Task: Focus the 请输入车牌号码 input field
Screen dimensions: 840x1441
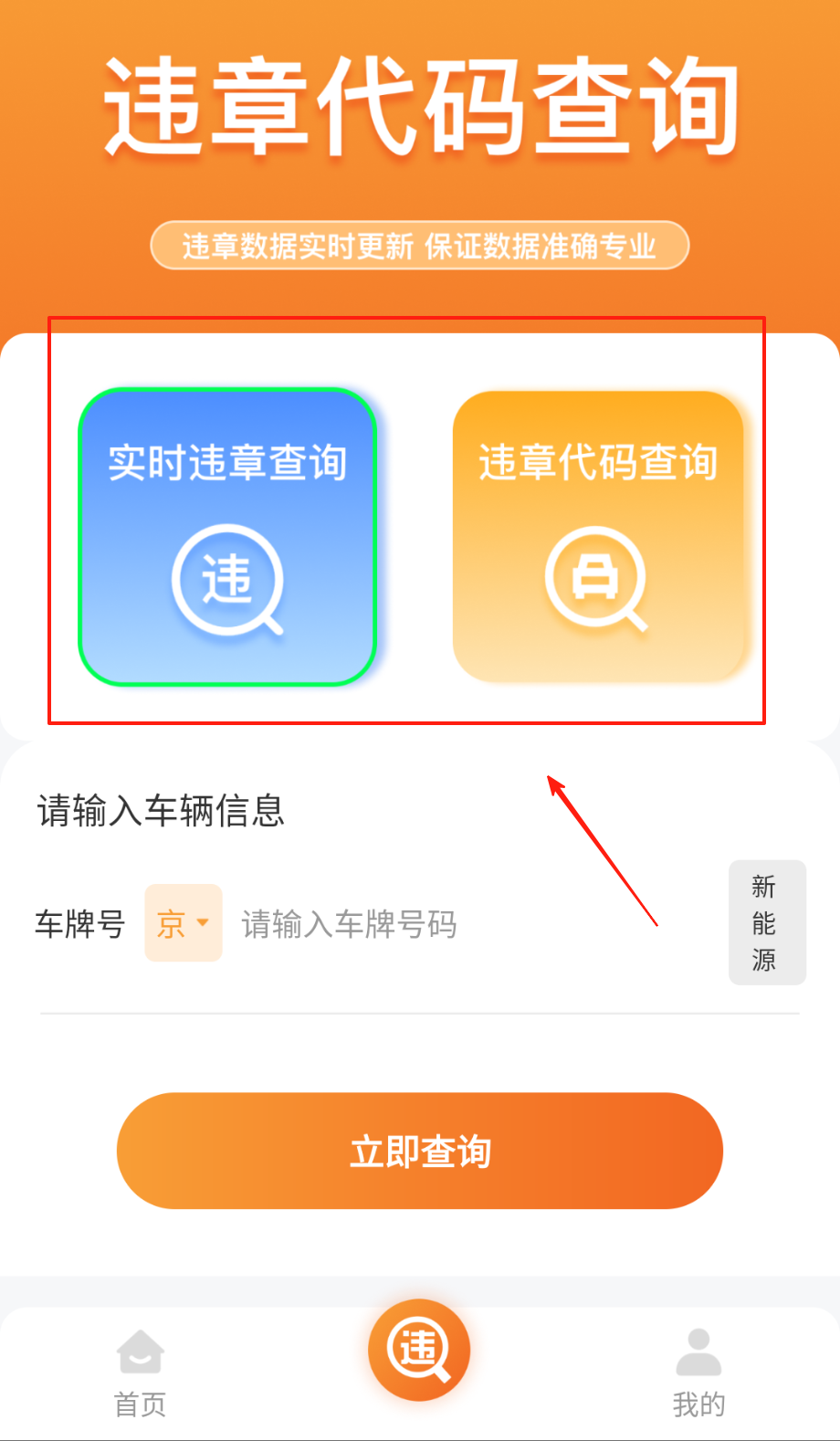Action: pyautogui.click(x=457, y=924)
